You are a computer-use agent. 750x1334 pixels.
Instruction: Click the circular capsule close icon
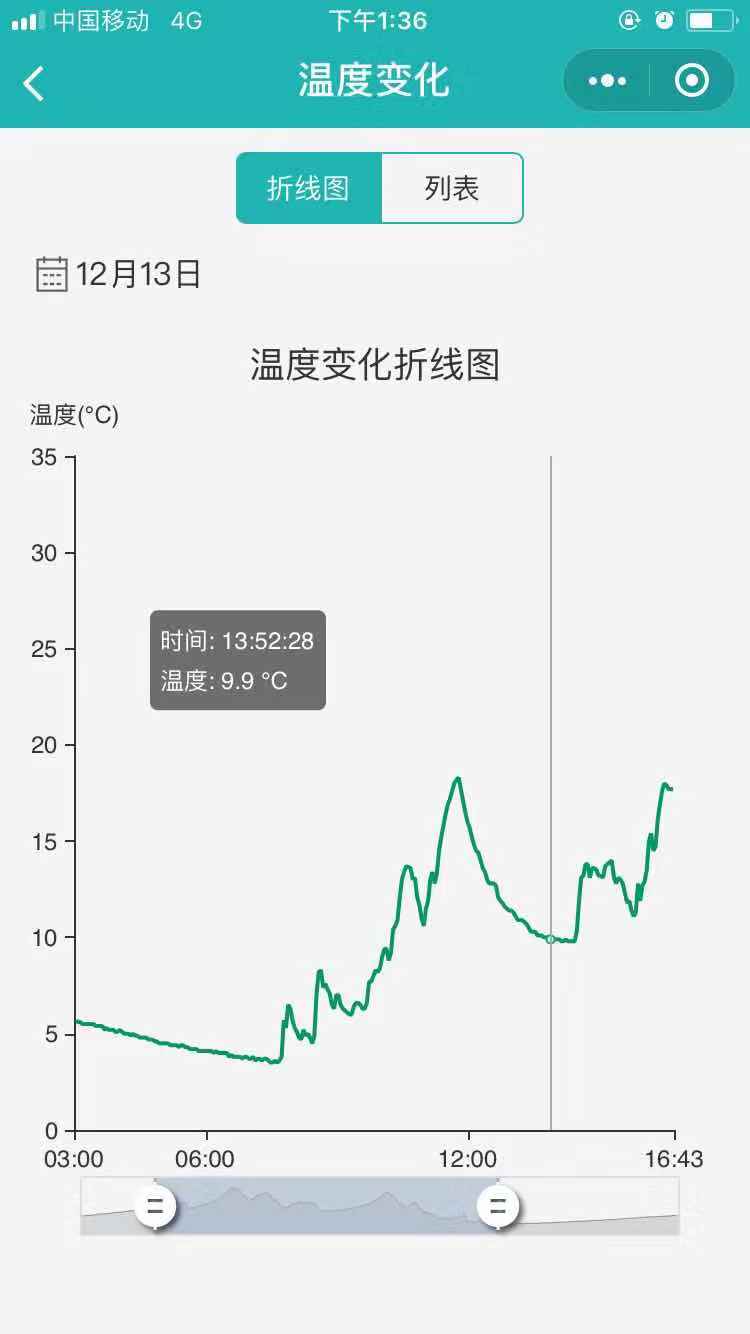pyautogui.click(x=692, y=80)
